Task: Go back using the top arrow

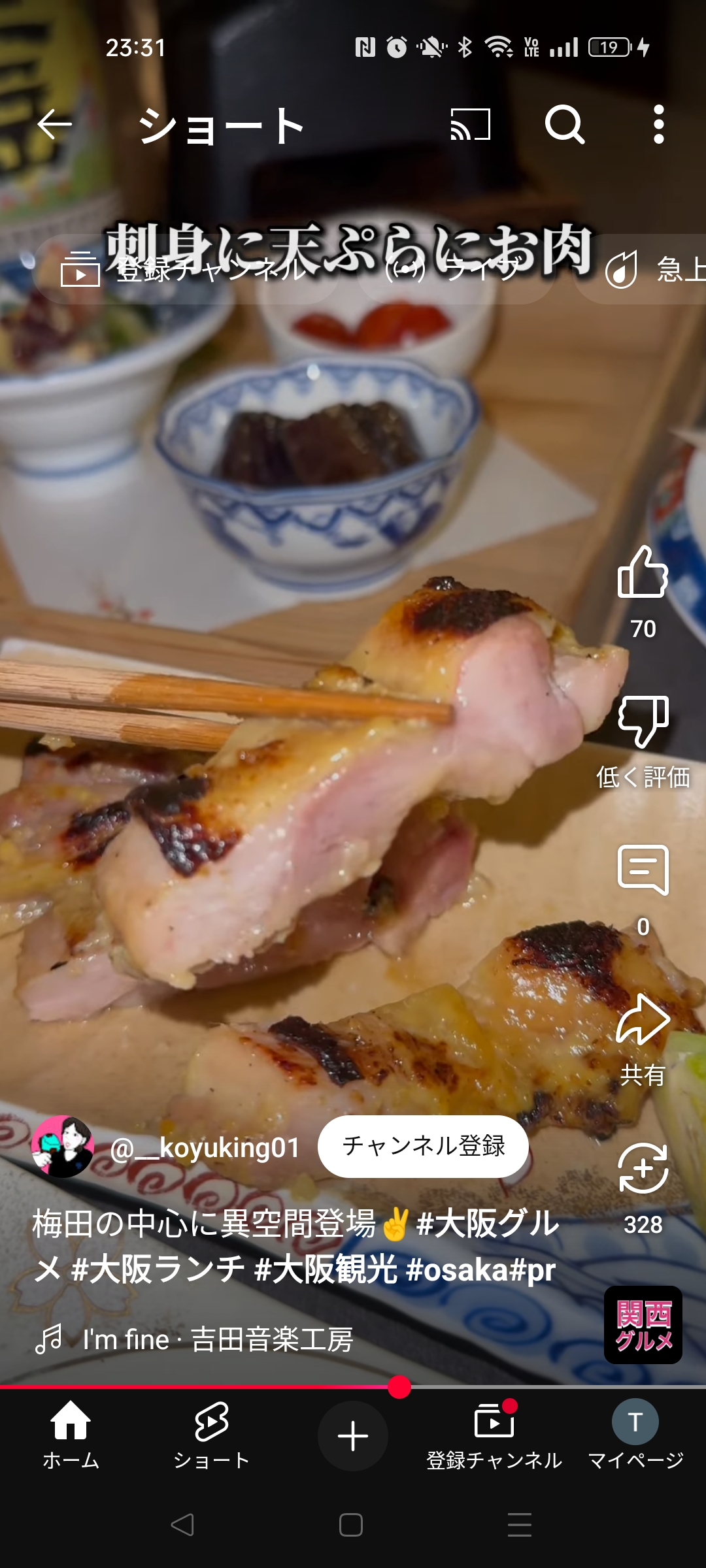Action: (54, 124)
